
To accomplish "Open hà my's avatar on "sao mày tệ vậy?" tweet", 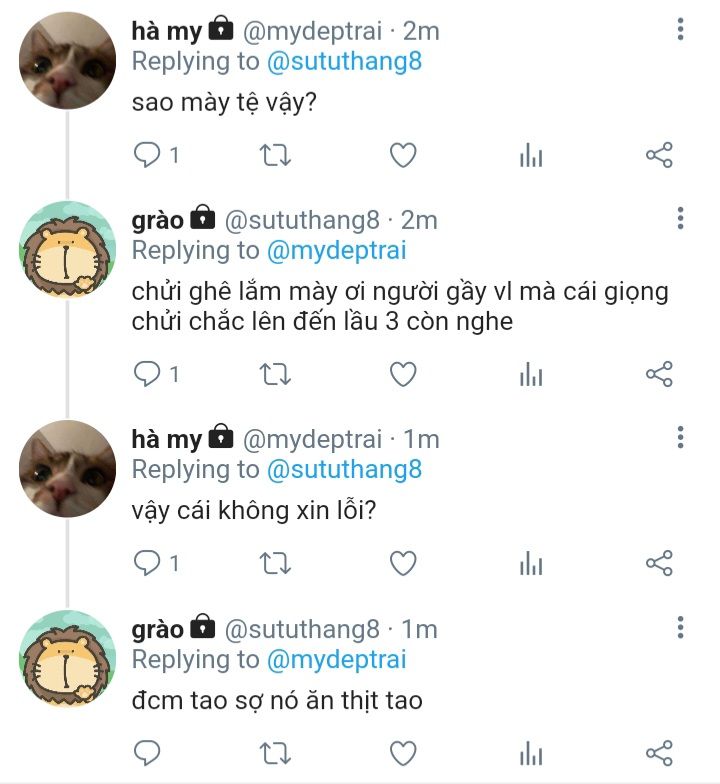I will 68,60.
